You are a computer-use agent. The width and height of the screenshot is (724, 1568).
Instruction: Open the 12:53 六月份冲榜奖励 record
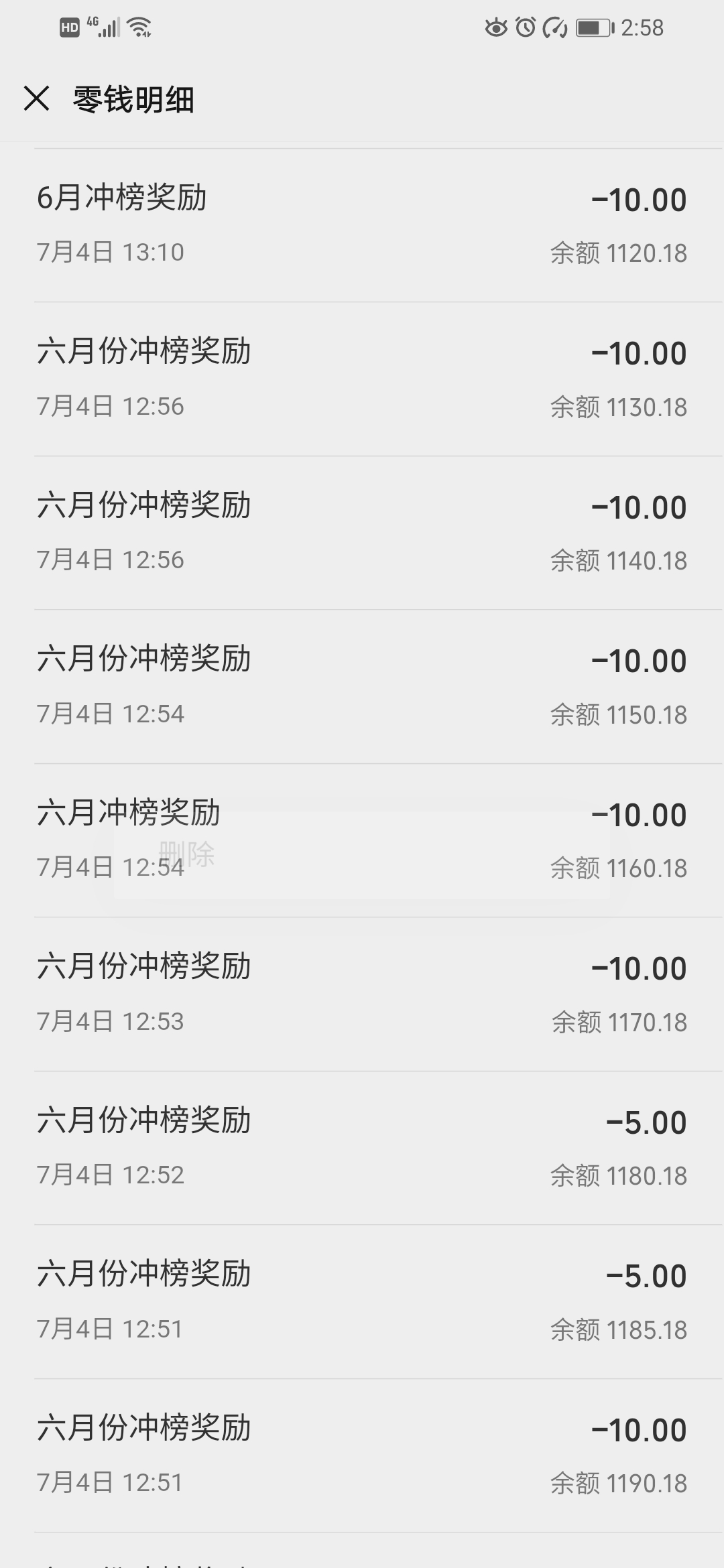click(x=362, y=994)
